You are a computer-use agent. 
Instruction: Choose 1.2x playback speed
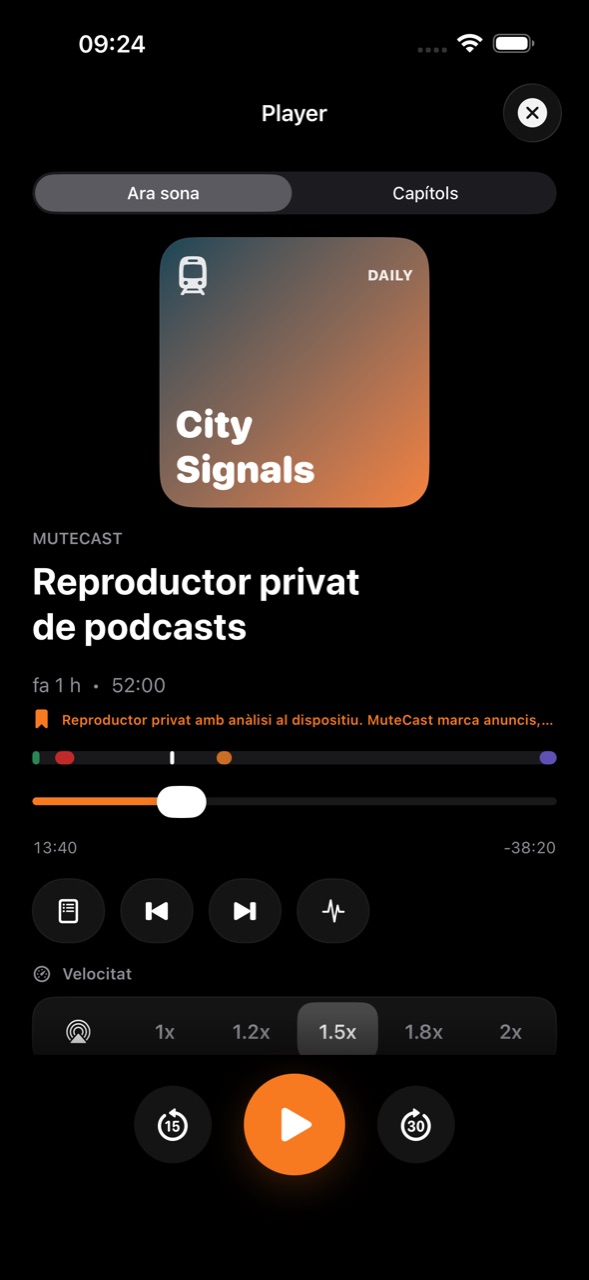(x=251, y=1031)
